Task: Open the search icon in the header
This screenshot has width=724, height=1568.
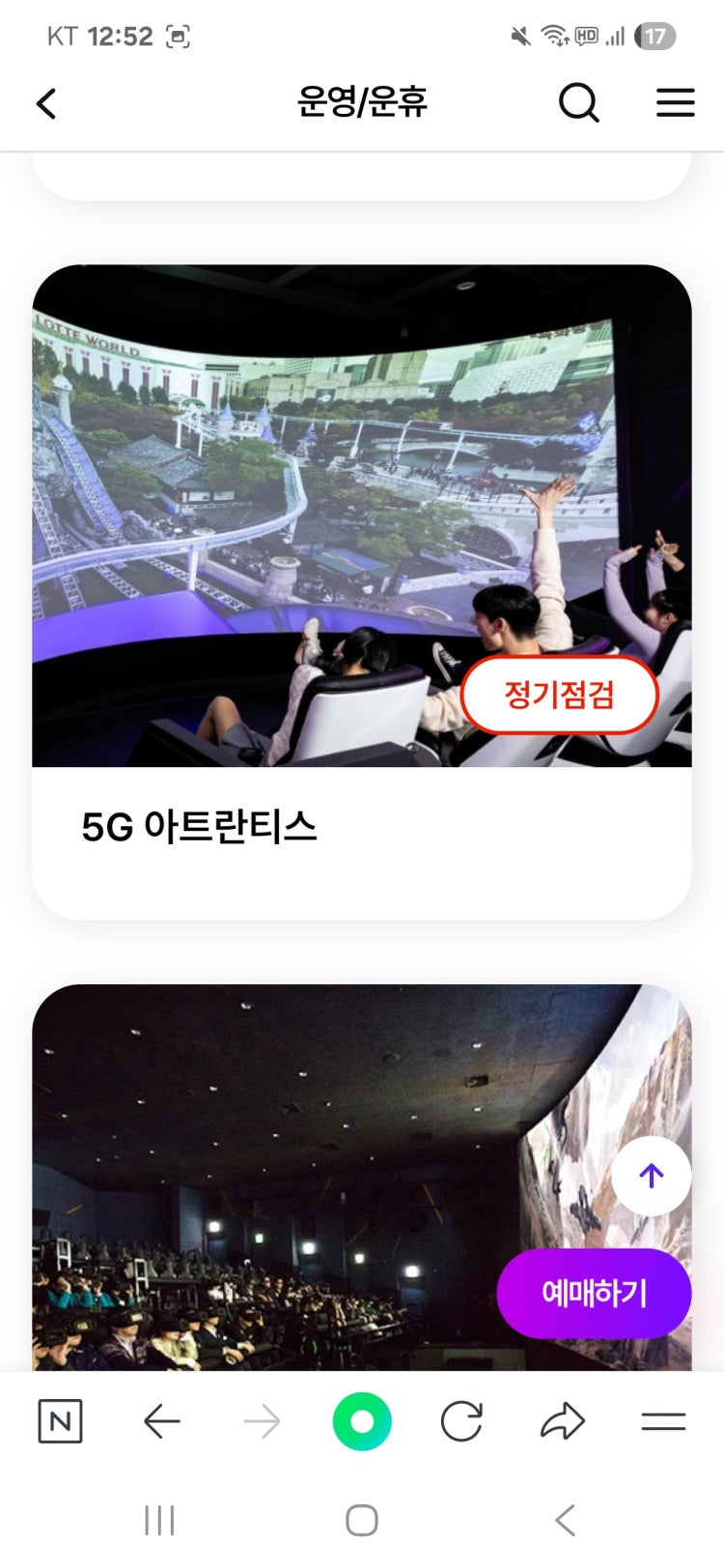Action: pos(579,102)
